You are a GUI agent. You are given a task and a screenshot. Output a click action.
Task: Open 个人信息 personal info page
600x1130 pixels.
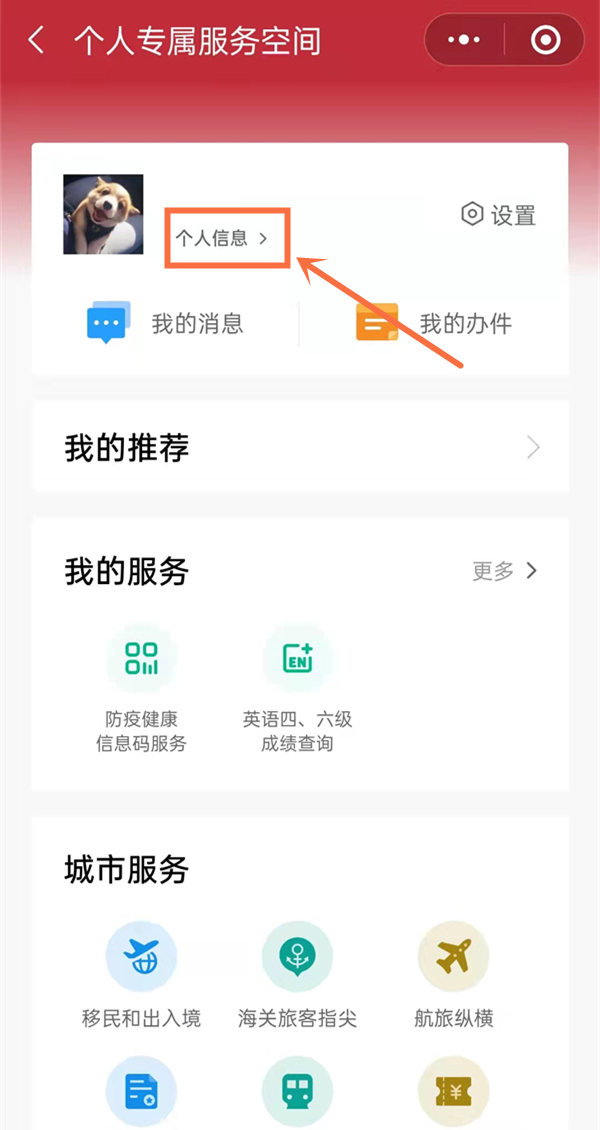[223, 238]
